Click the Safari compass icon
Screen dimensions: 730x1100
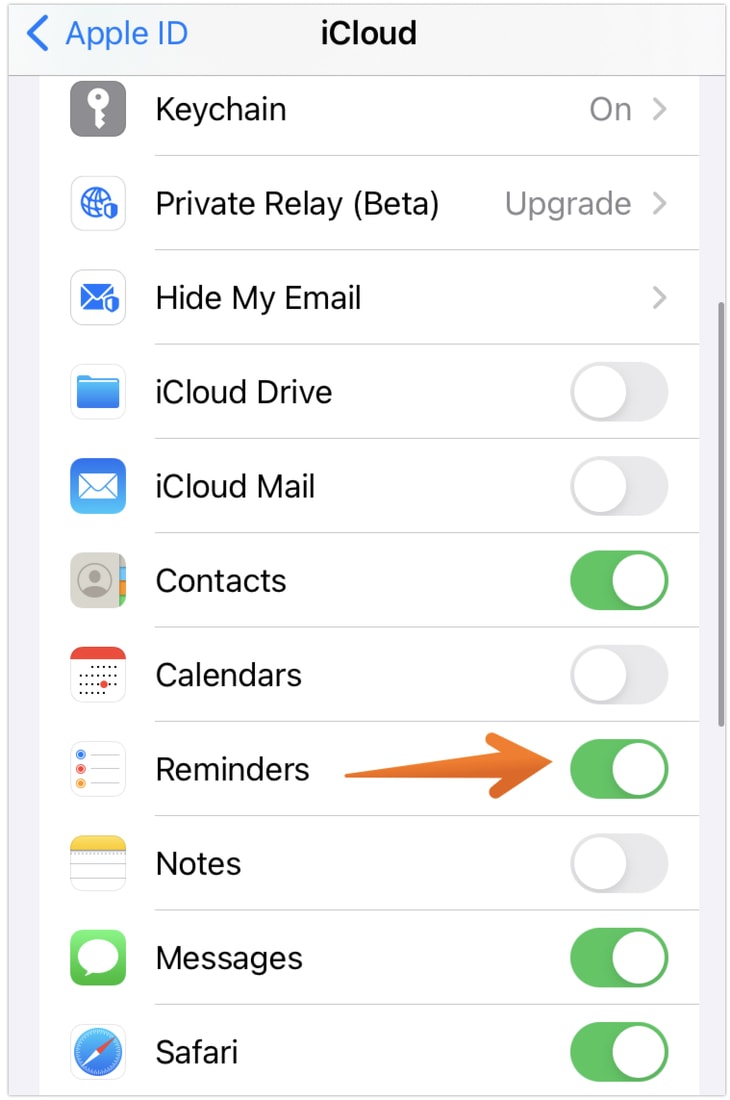[96, 1051]
